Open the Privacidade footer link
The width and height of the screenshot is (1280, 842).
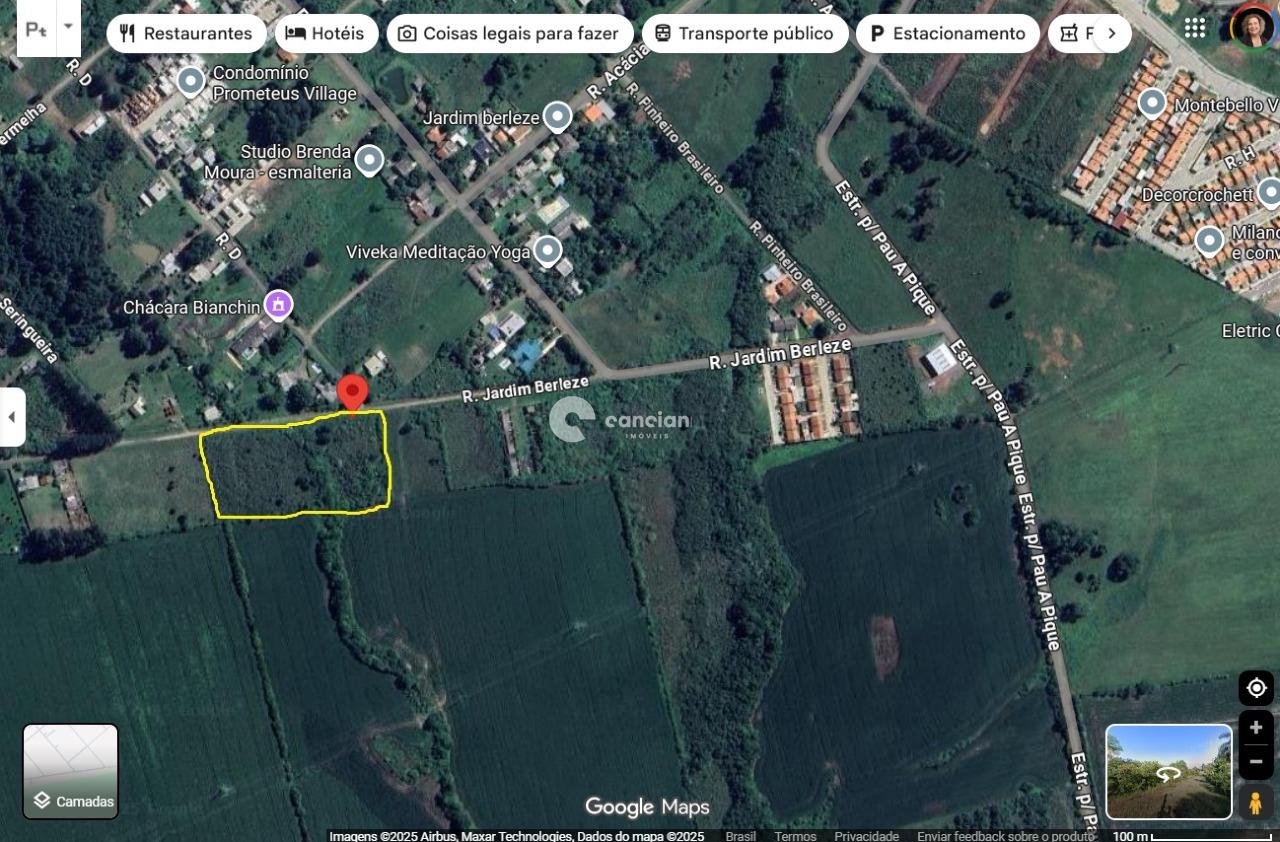pyautogui.click(x=866, y=836)
